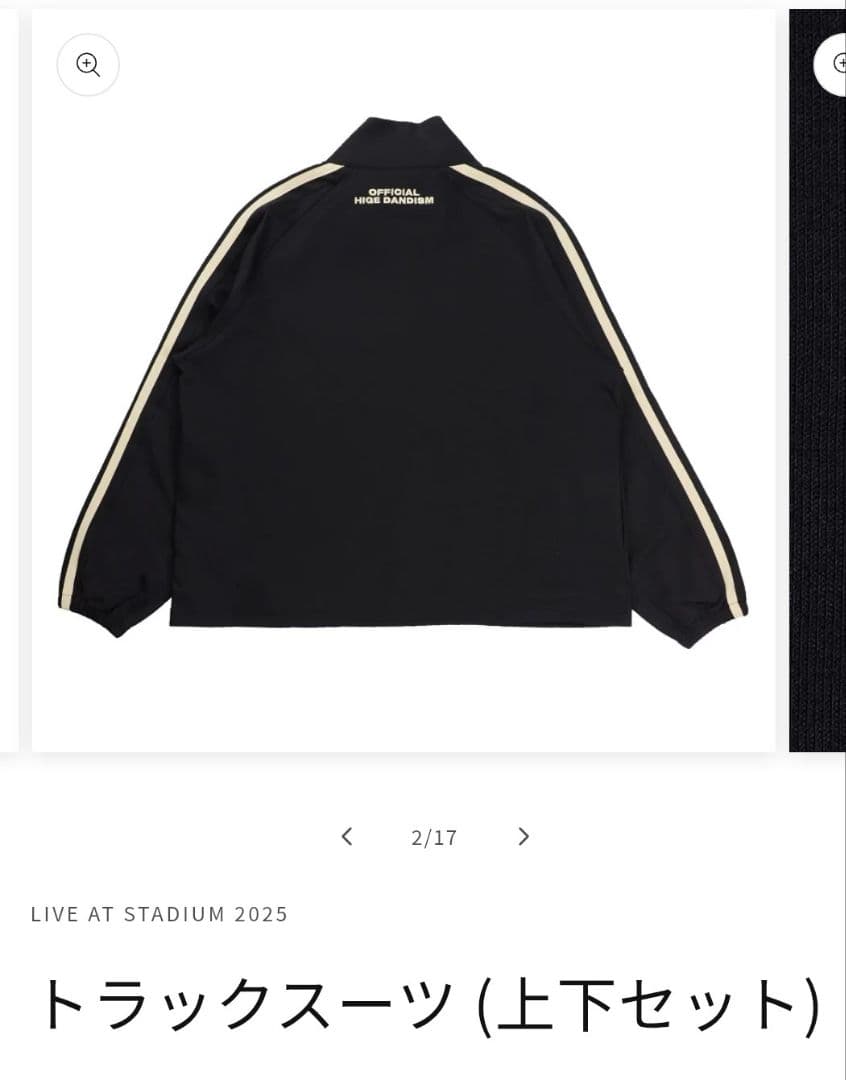Activate the back-navigation arrow under the photo
The width and height of the screenshot is (846, 1080).
[348, 836]
